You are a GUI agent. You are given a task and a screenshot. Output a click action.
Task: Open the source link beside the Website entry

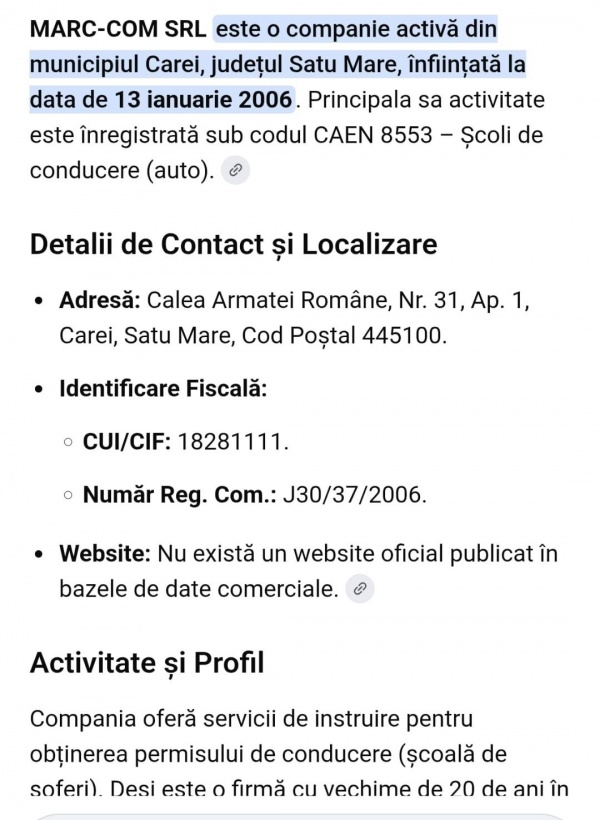click(x=360, y=589)
